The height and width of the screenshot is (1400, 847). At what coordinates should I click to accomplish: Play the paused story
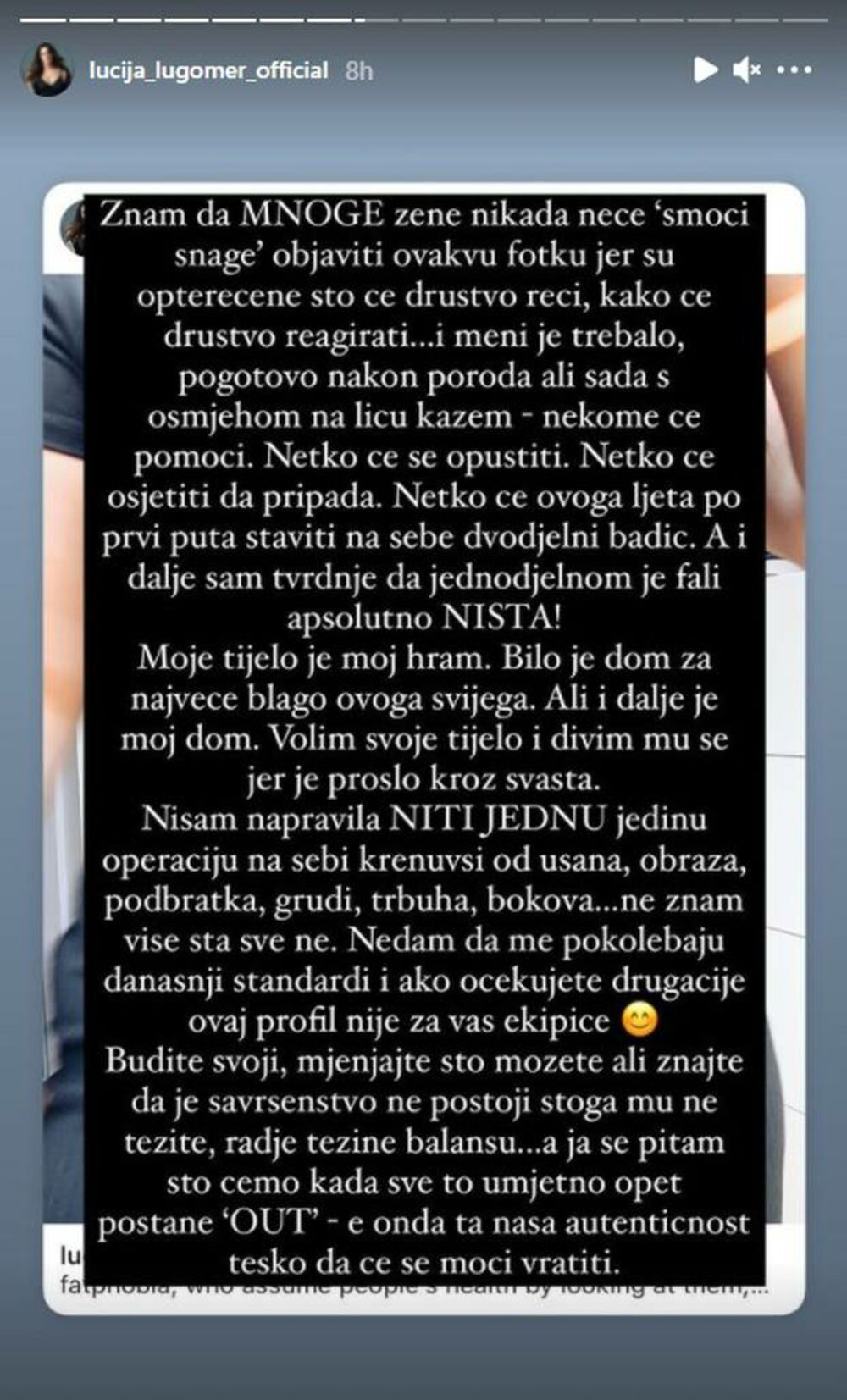pyautogui.click(x=705, y=69)
